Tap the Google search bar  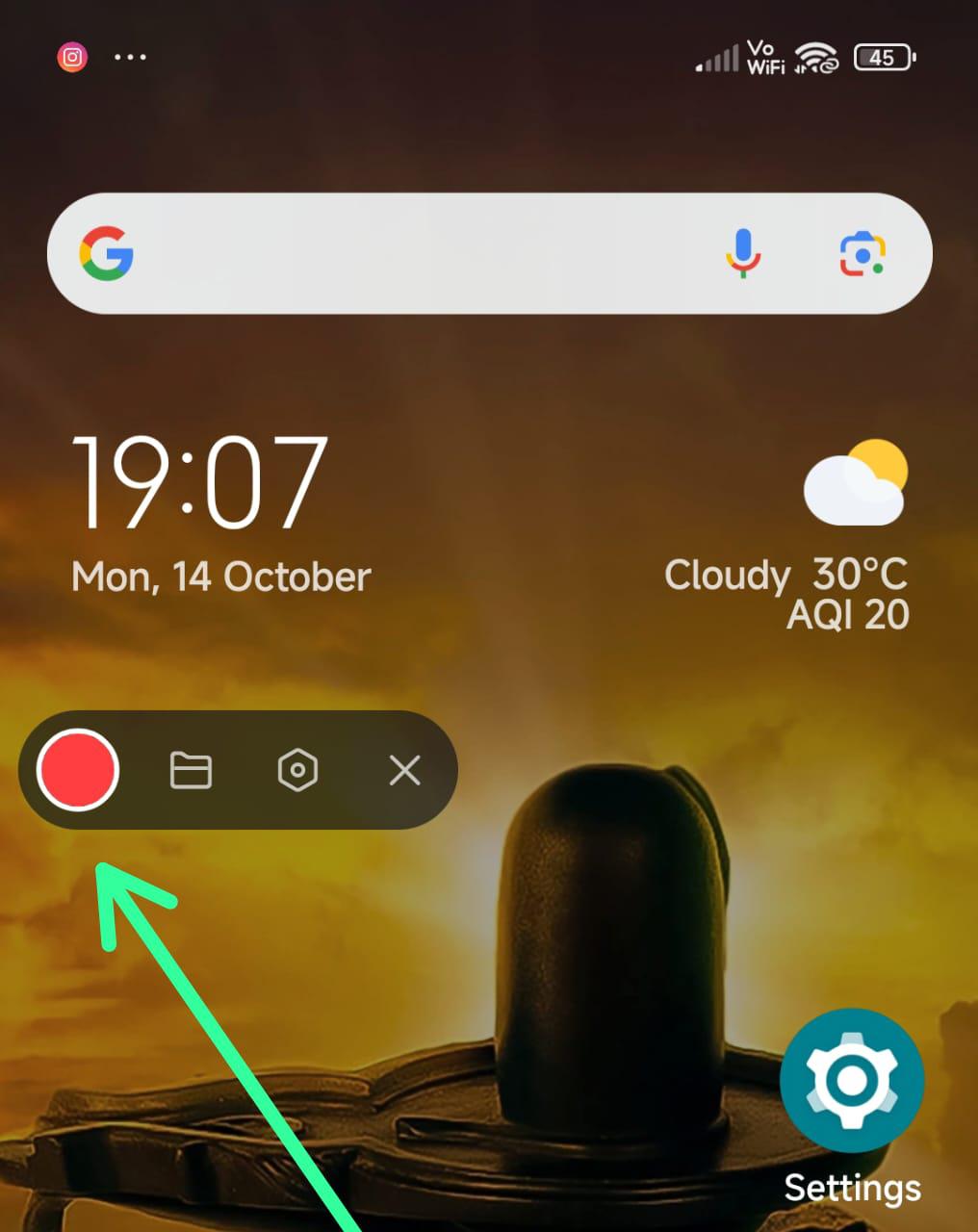pyautogui.click(x=414, y=253)
